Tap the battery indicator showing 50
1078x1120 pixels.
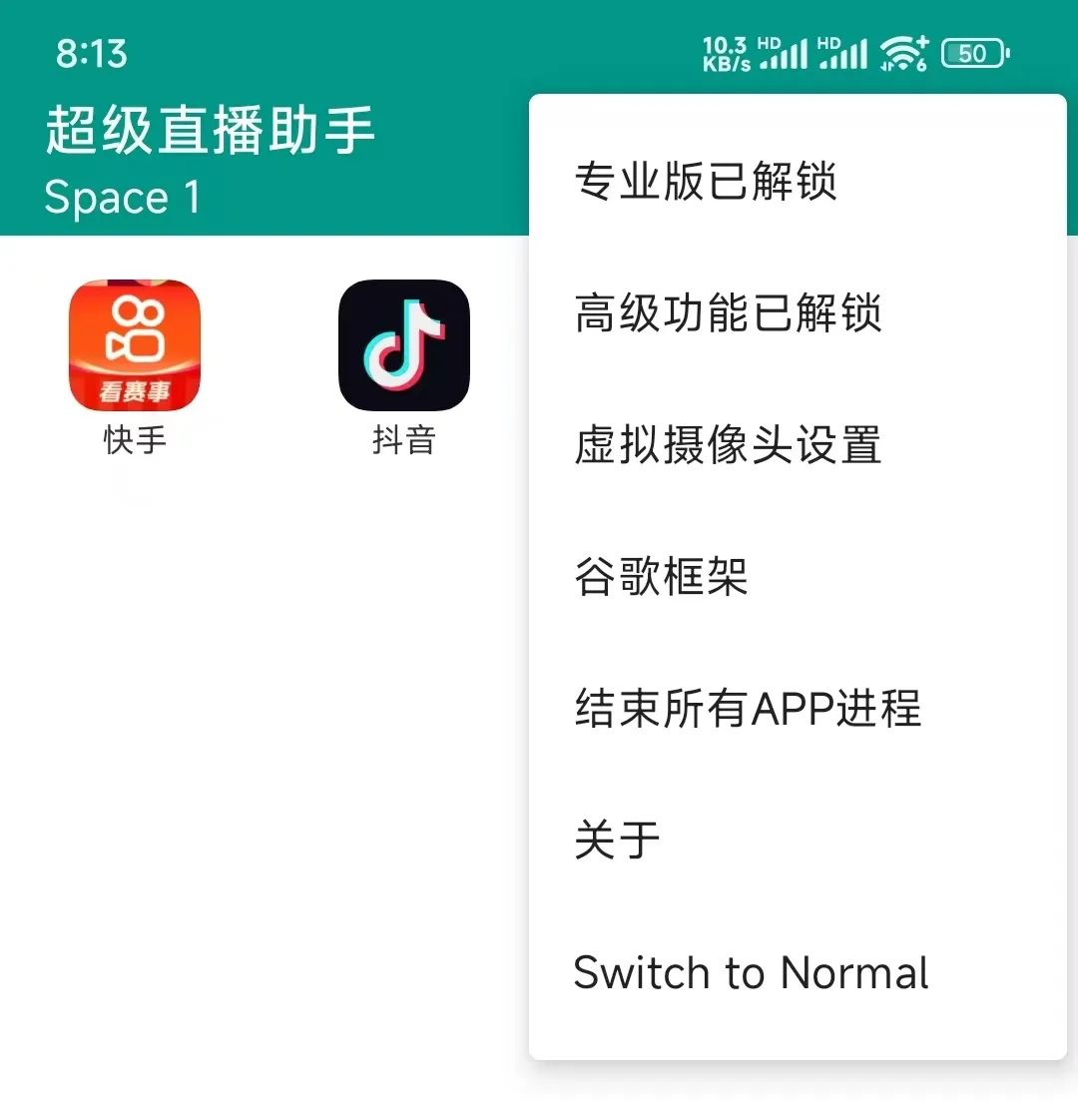pyautogui.click(x=970, y=52)
